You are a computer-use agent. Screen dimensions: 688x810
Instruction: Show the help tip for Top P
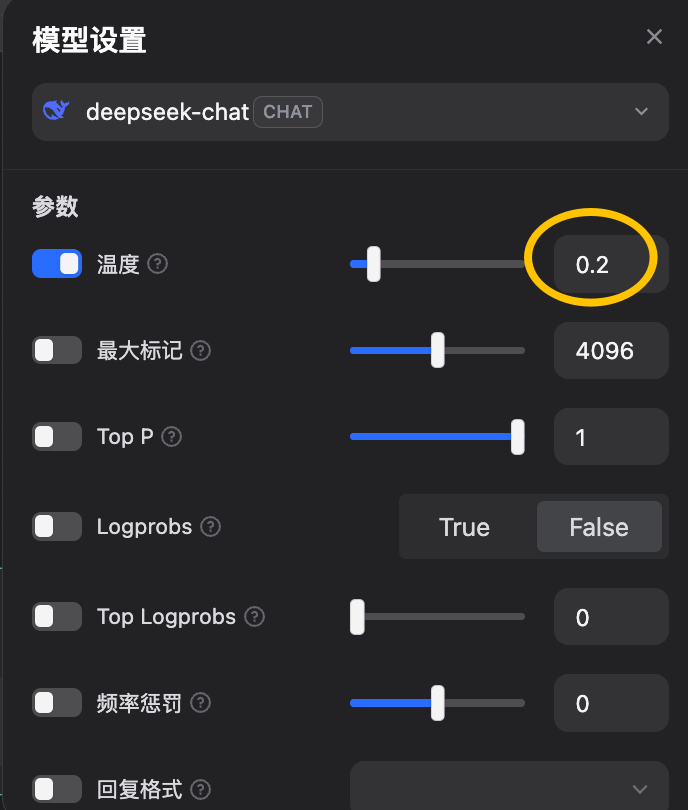click(172, 437)
